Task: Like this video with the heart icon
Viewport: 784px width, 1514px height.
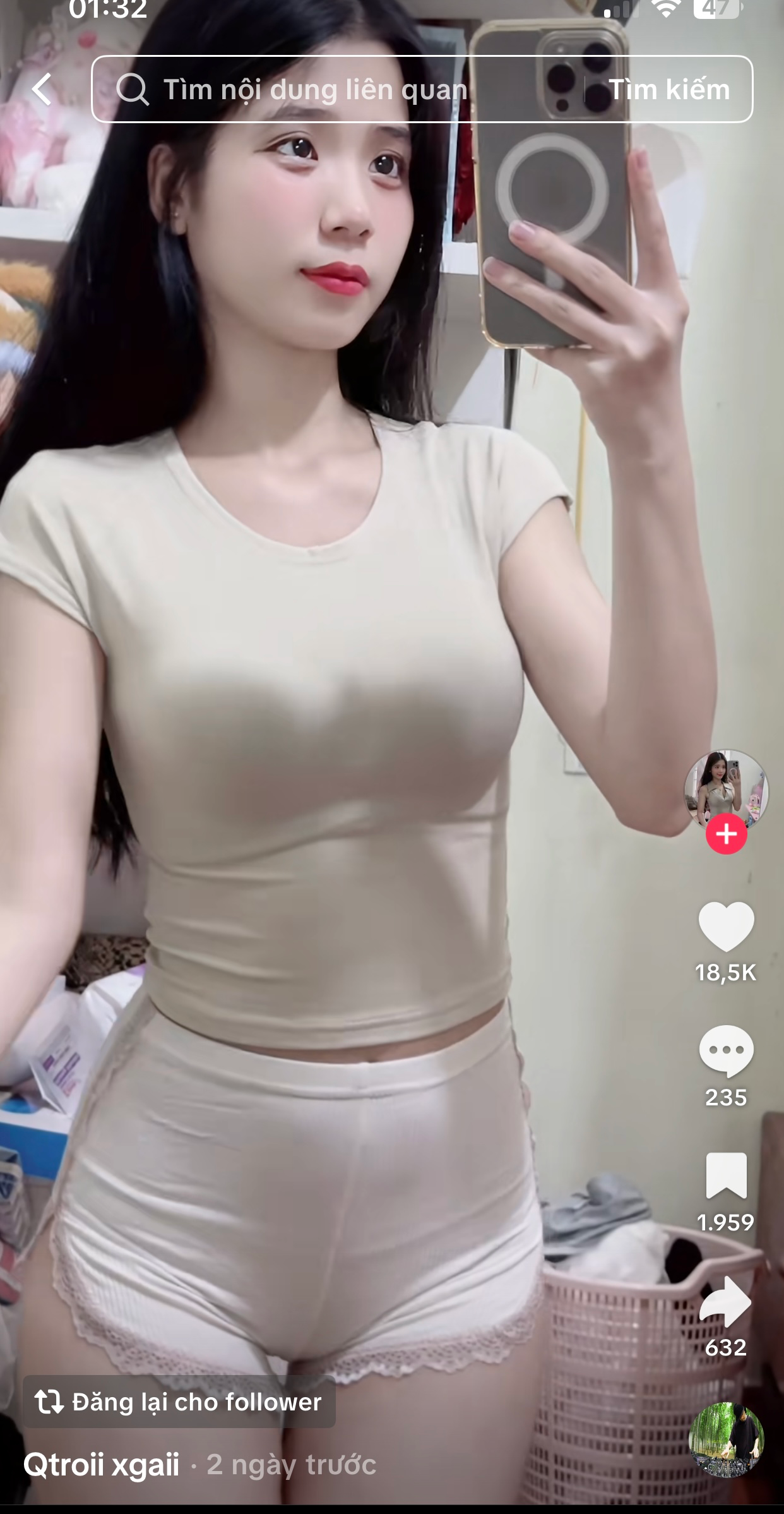Action: click(726, 926)
